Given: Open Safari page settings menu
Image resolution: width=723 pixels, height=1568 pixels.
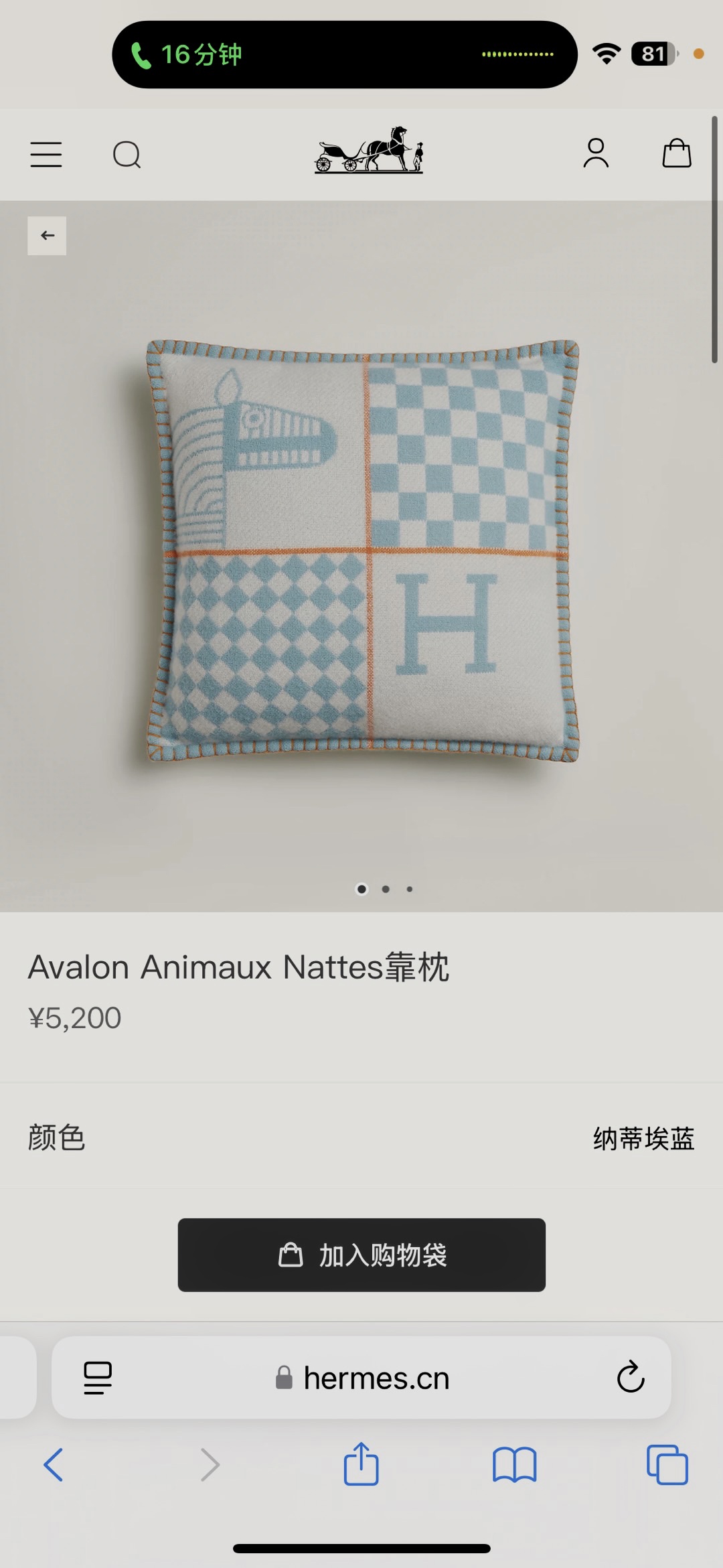Looking at the screenshot, I should [x=98, y=1378].
